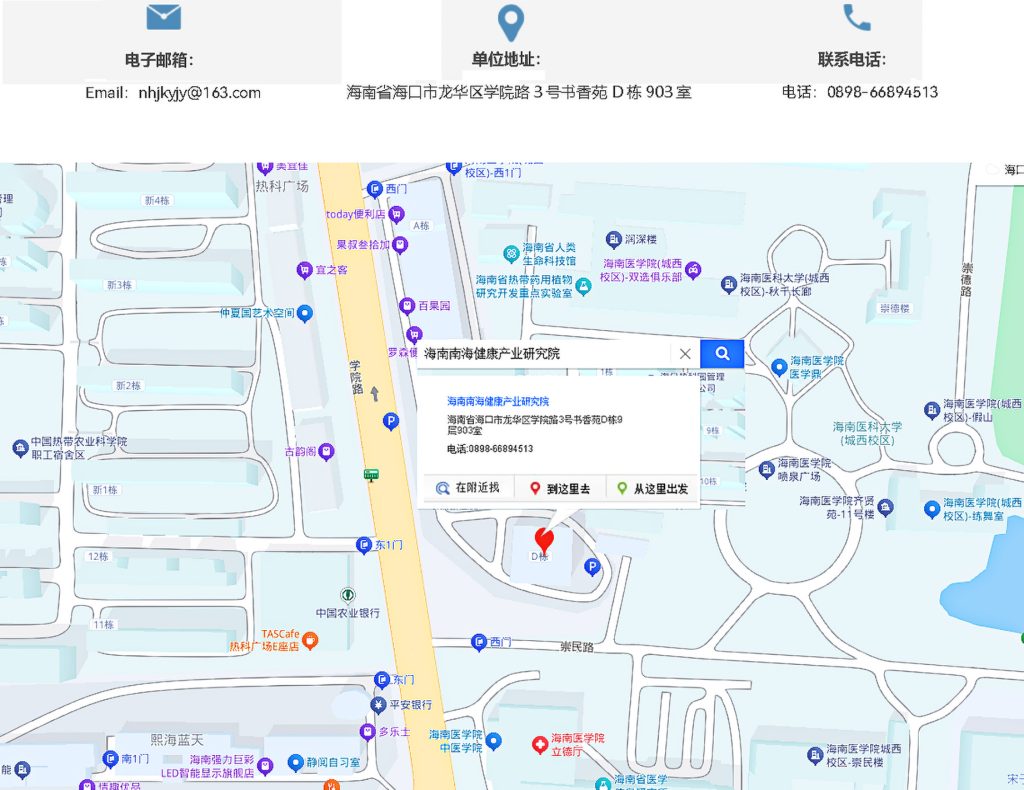The height and width of the screenshot is (790, 1024).
Task: Tap the 平安银行 point of interest
Action: click(x=379, y=705)
